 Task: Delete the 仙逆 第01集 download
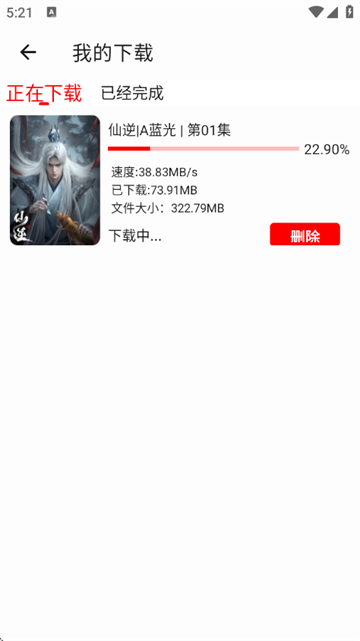305,234
